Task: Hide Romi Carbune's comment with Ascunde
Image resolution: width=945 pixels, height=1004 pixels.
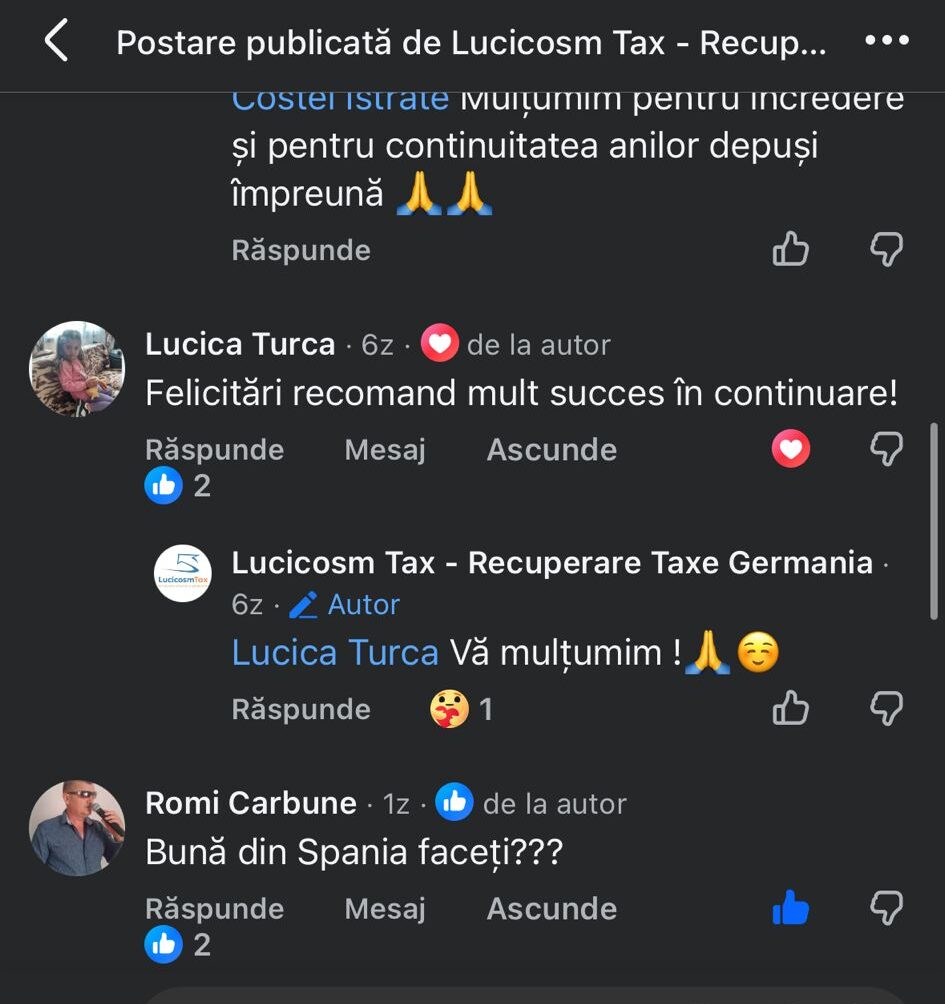Action: coord(551,909)
